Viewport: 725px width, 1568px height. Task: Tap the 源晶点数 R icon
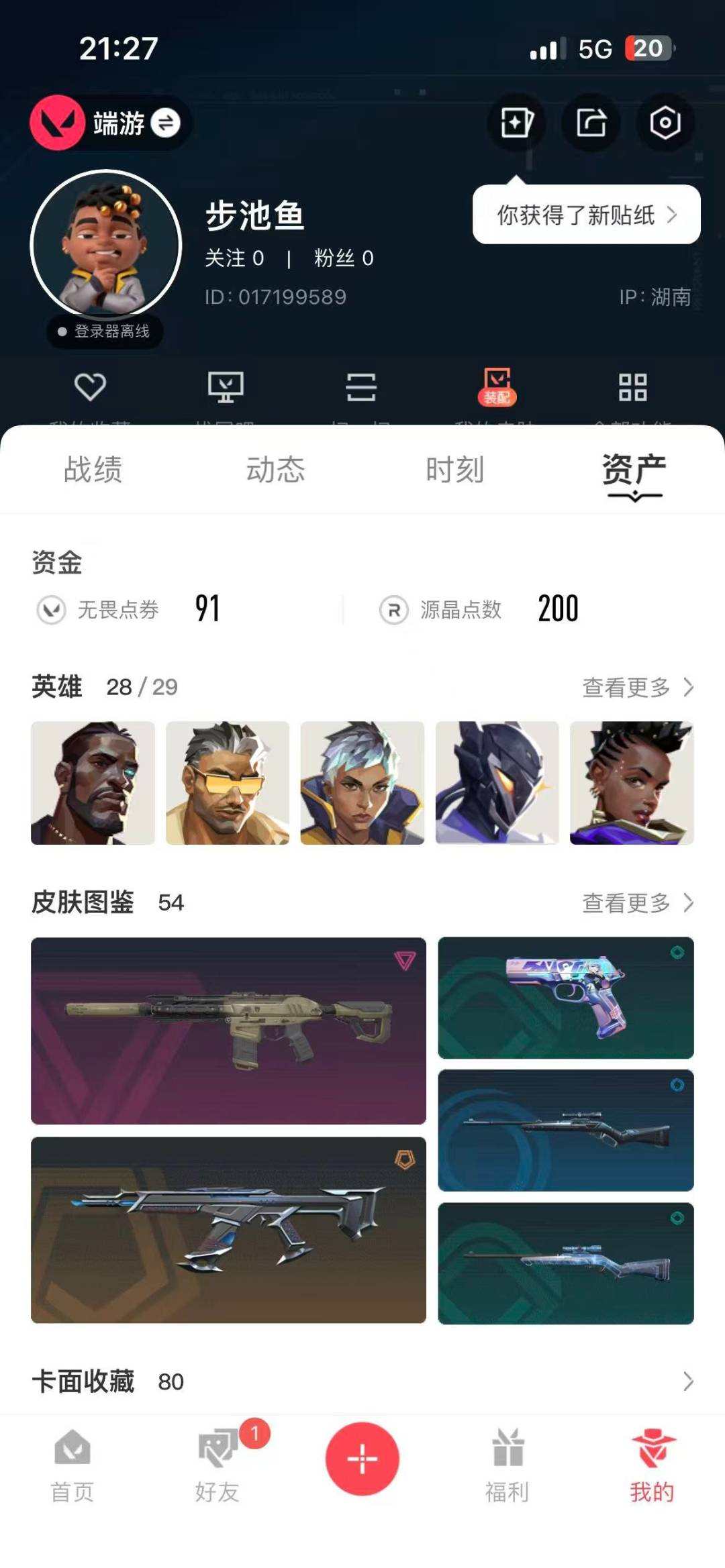coord(396,609)
